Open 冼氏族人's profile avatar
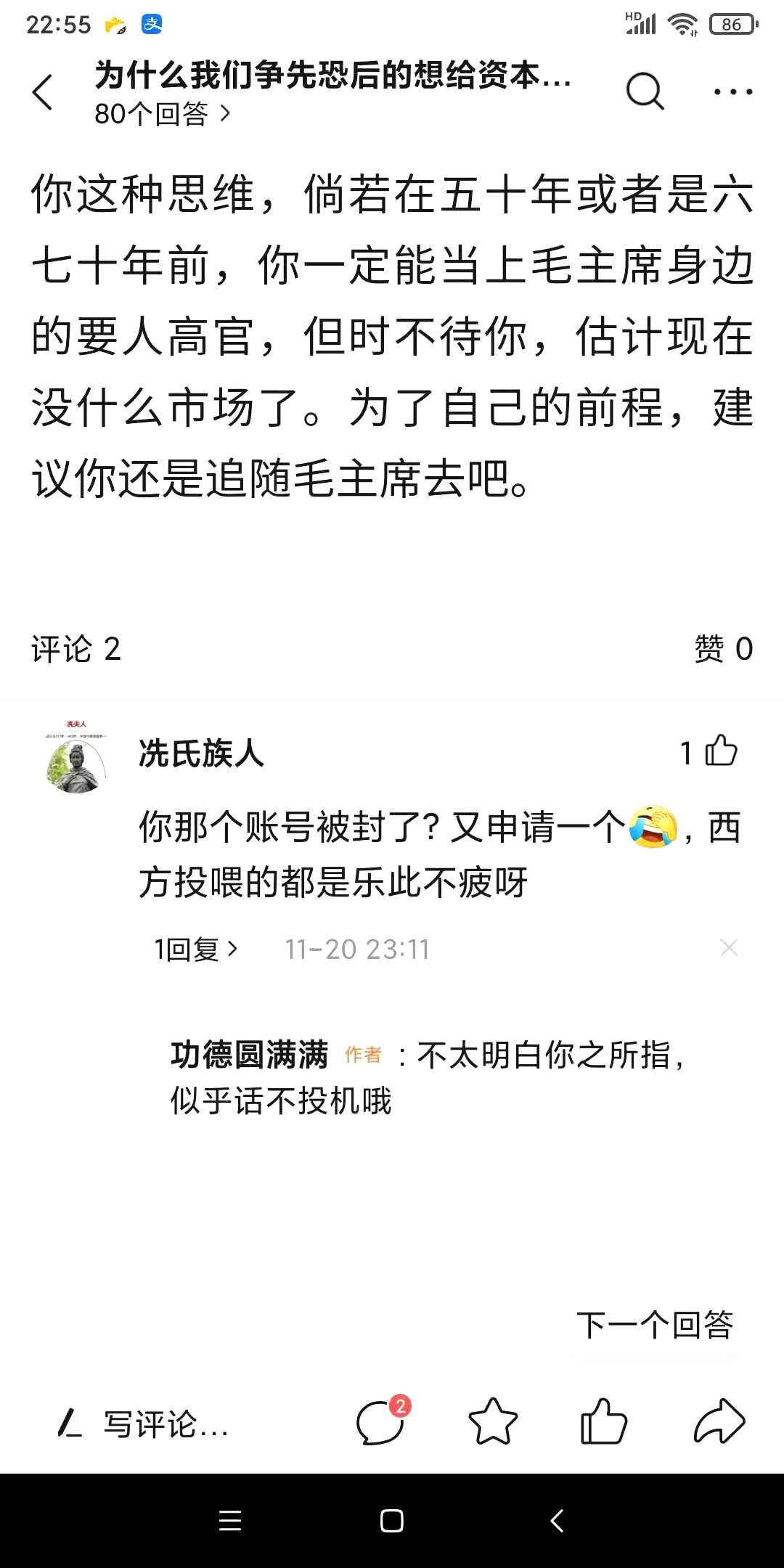784x1568 pixels. point(76,759)
